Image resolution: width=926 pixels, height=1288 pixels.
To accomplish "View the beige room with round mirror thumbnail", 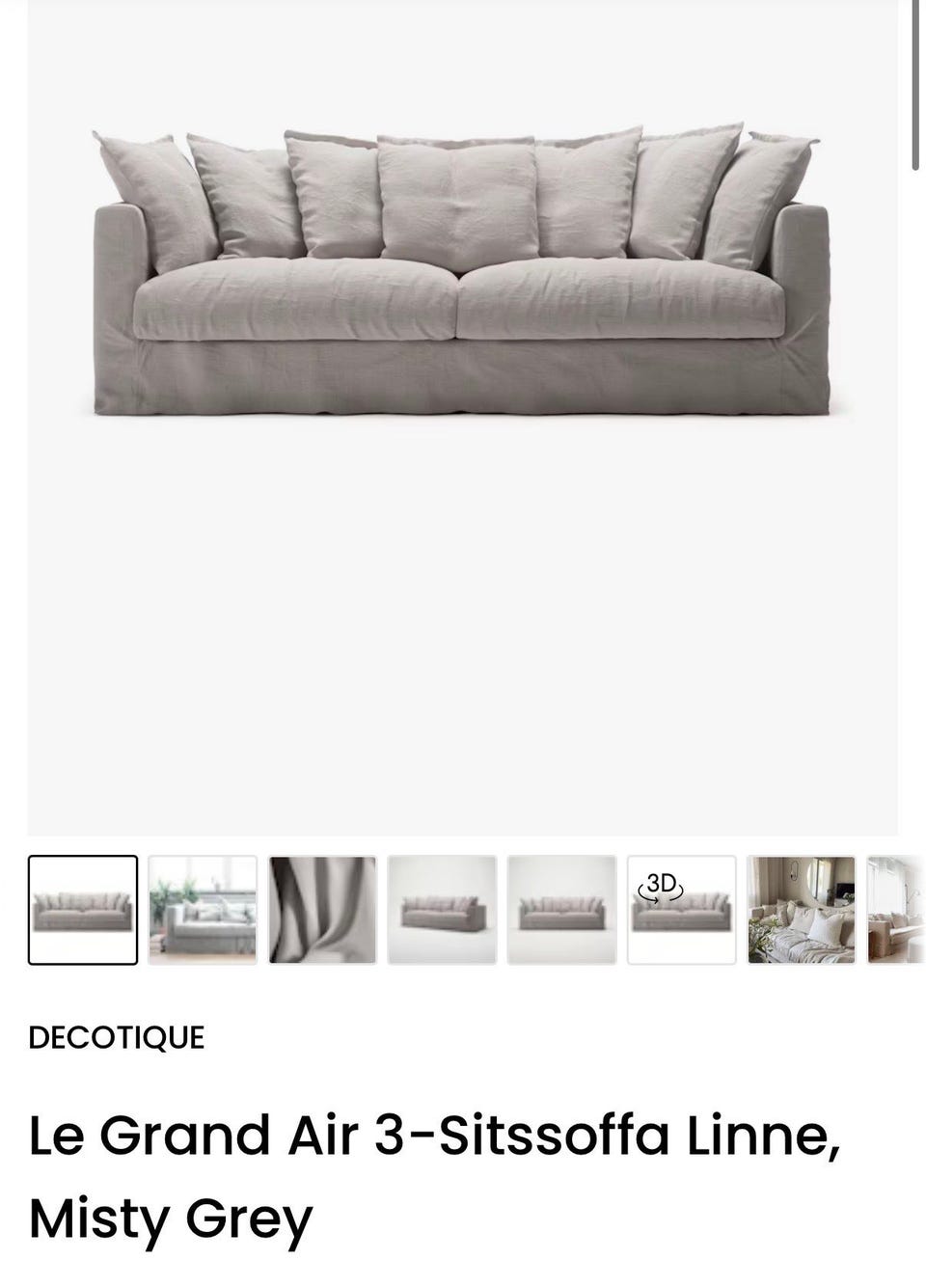I will click(x=801, y=910).
